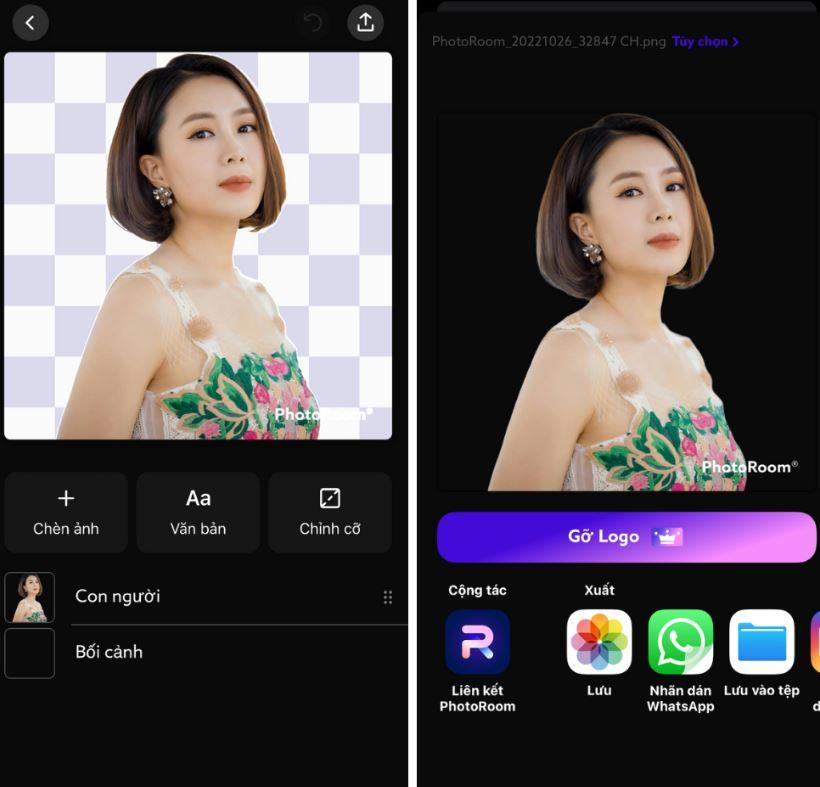Tap the Gỡ Logo button
The image size is (820, 787).
click(x=626, y=537)
